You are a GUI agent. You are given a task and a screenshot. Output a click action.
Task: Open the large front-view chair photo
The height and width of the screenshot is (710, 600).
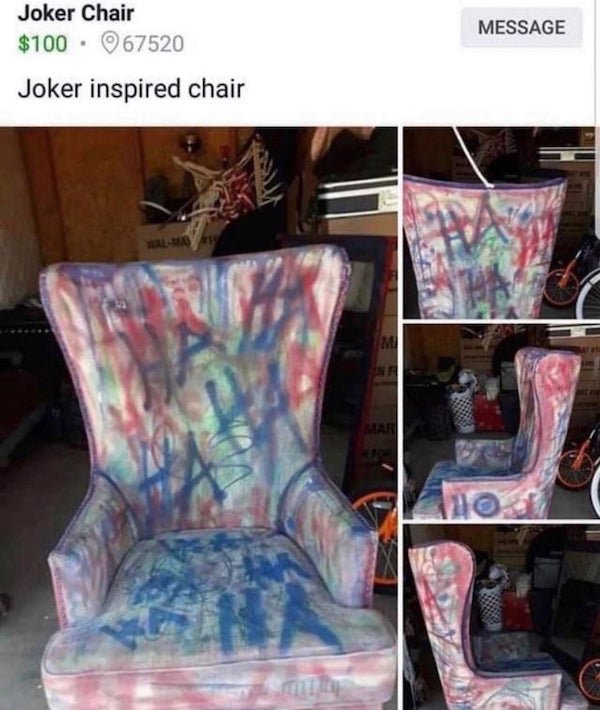[x=198, y=418]
